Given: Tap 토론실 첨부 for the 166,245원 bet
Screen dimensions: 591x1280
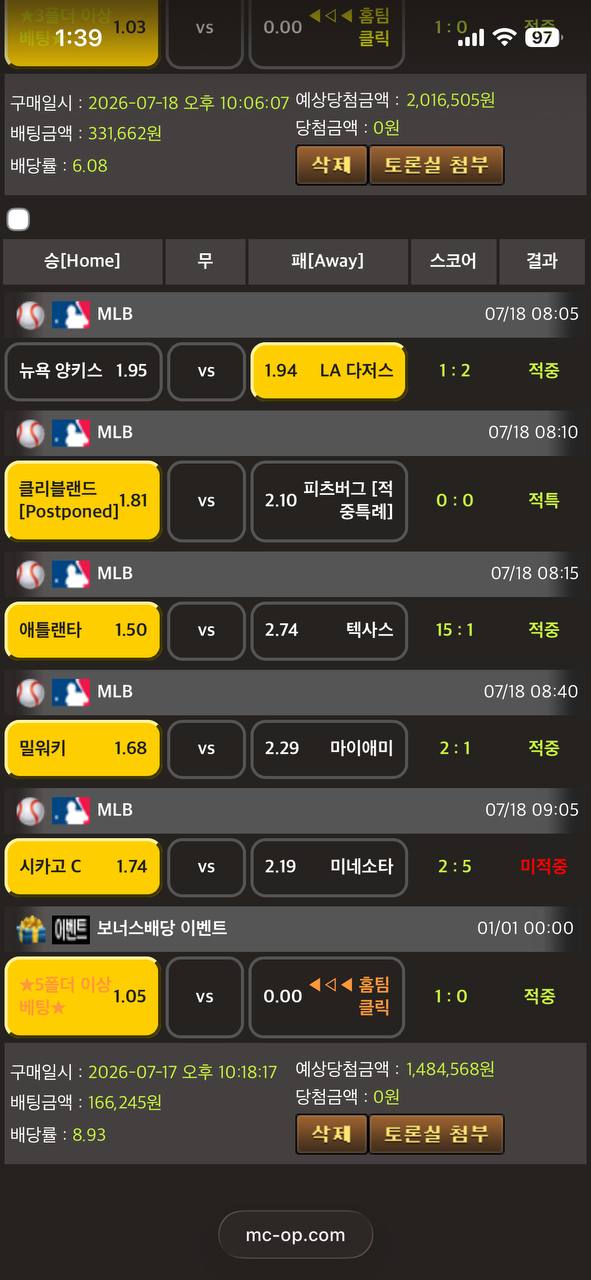Looking at the screenshot, I should pos(437,1134).
